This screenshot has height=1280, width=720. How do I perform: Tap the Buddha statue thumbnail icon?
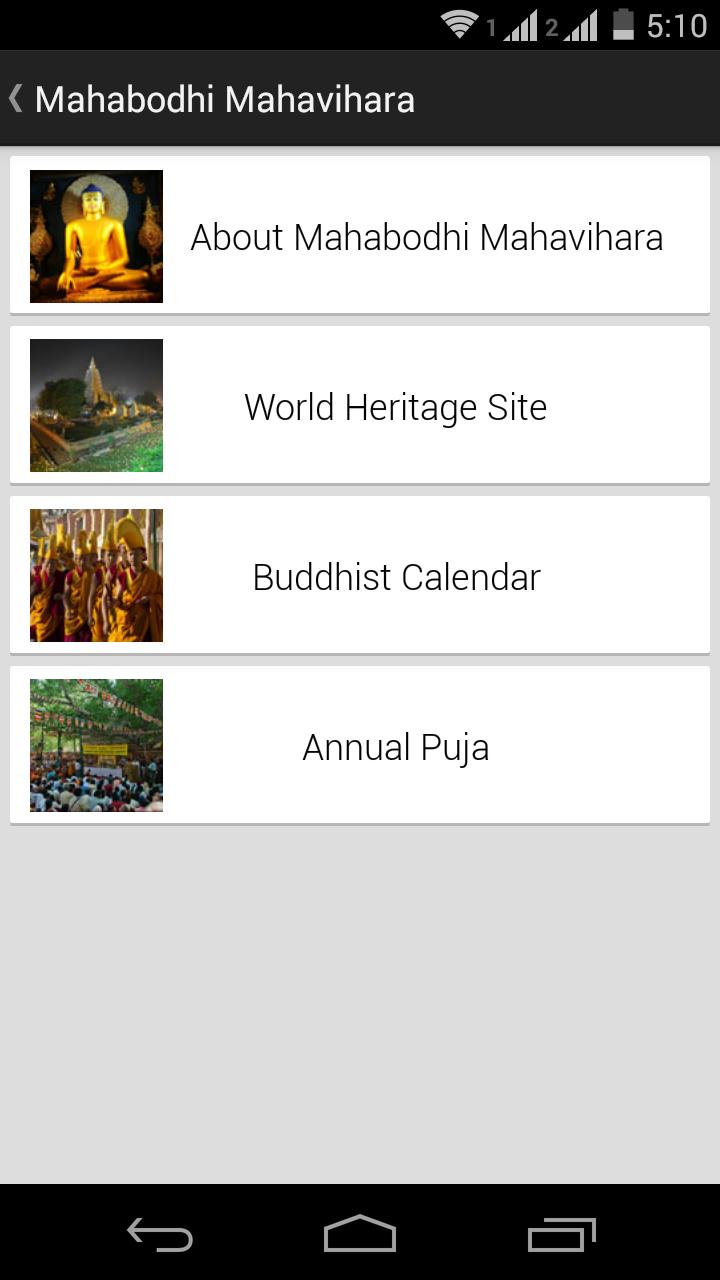(x=96, y=236)
